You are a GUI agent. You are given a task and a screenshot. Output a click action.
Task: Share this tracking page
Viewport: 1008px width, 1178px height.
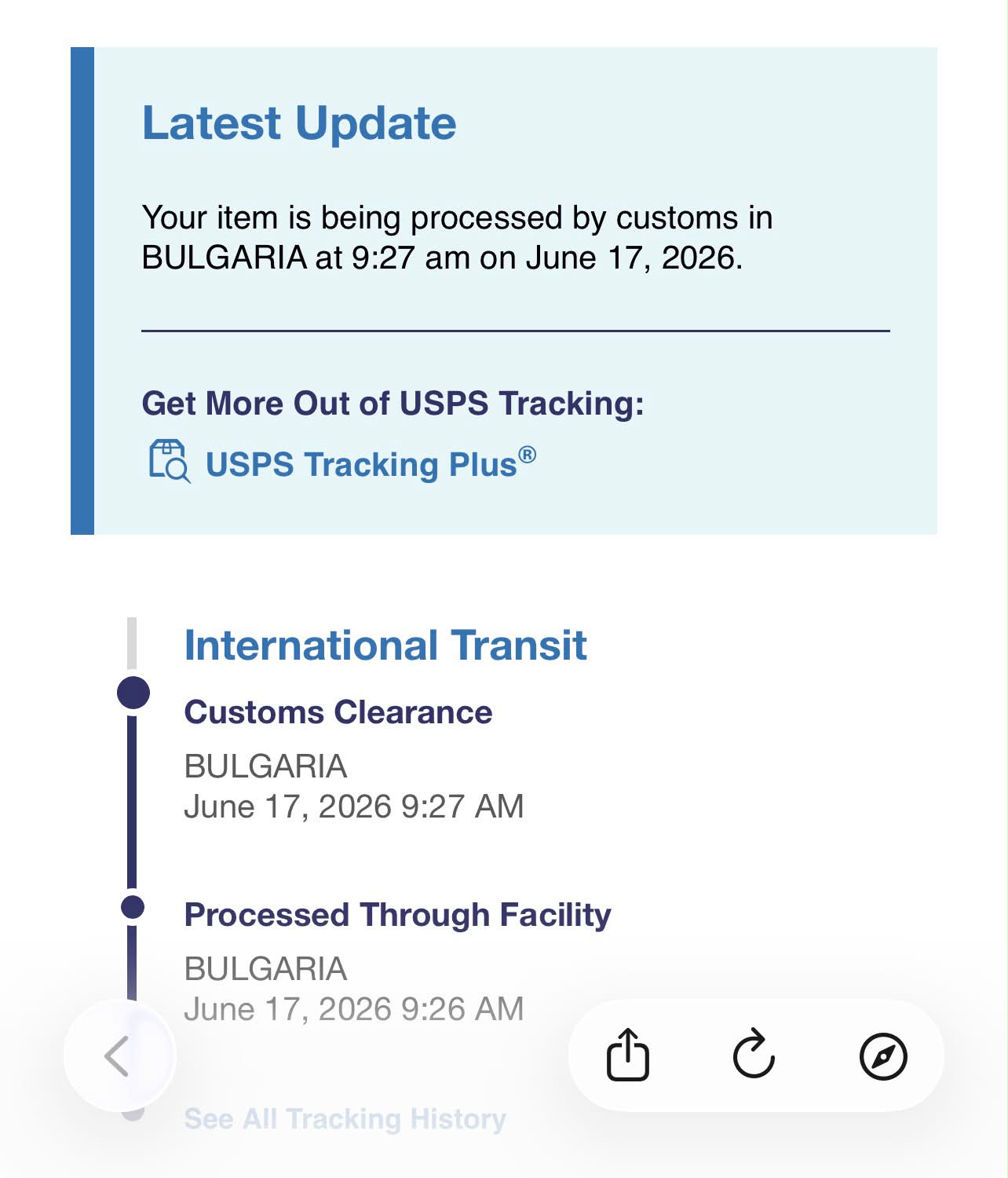point(628,1055)
